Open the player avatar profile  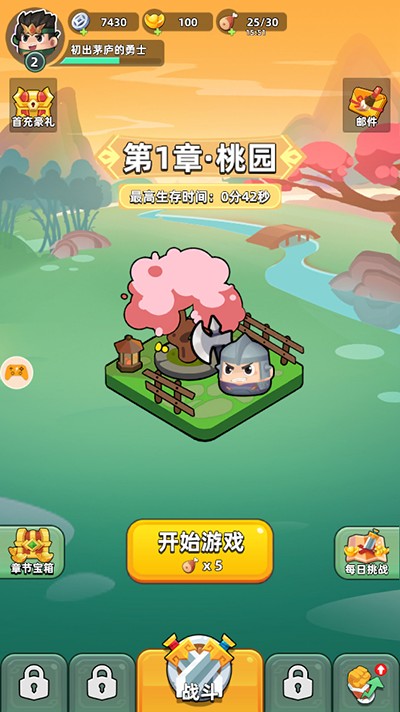(x=35, y=37)
